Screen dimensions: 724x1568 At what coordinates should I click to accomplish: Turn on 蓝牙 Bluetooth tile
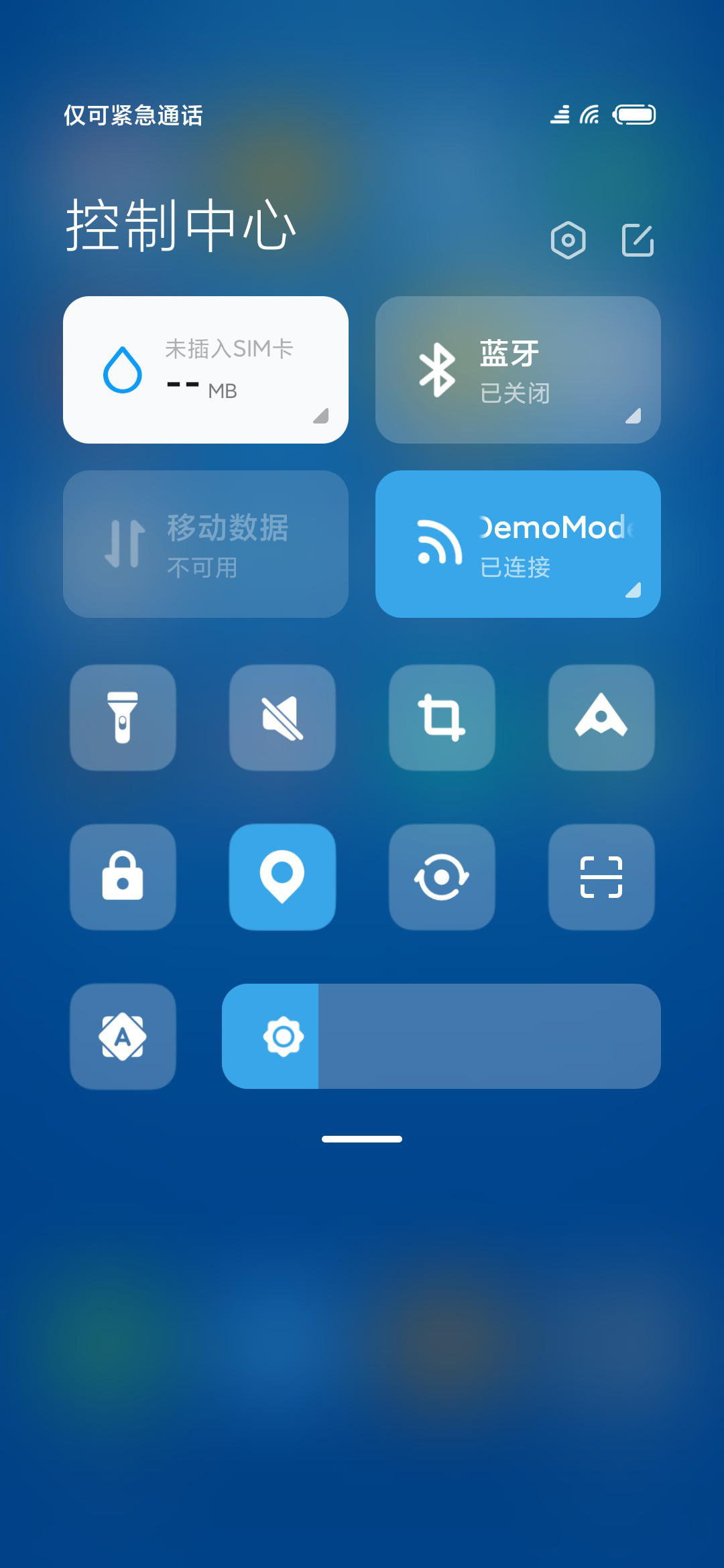(518, 370)
